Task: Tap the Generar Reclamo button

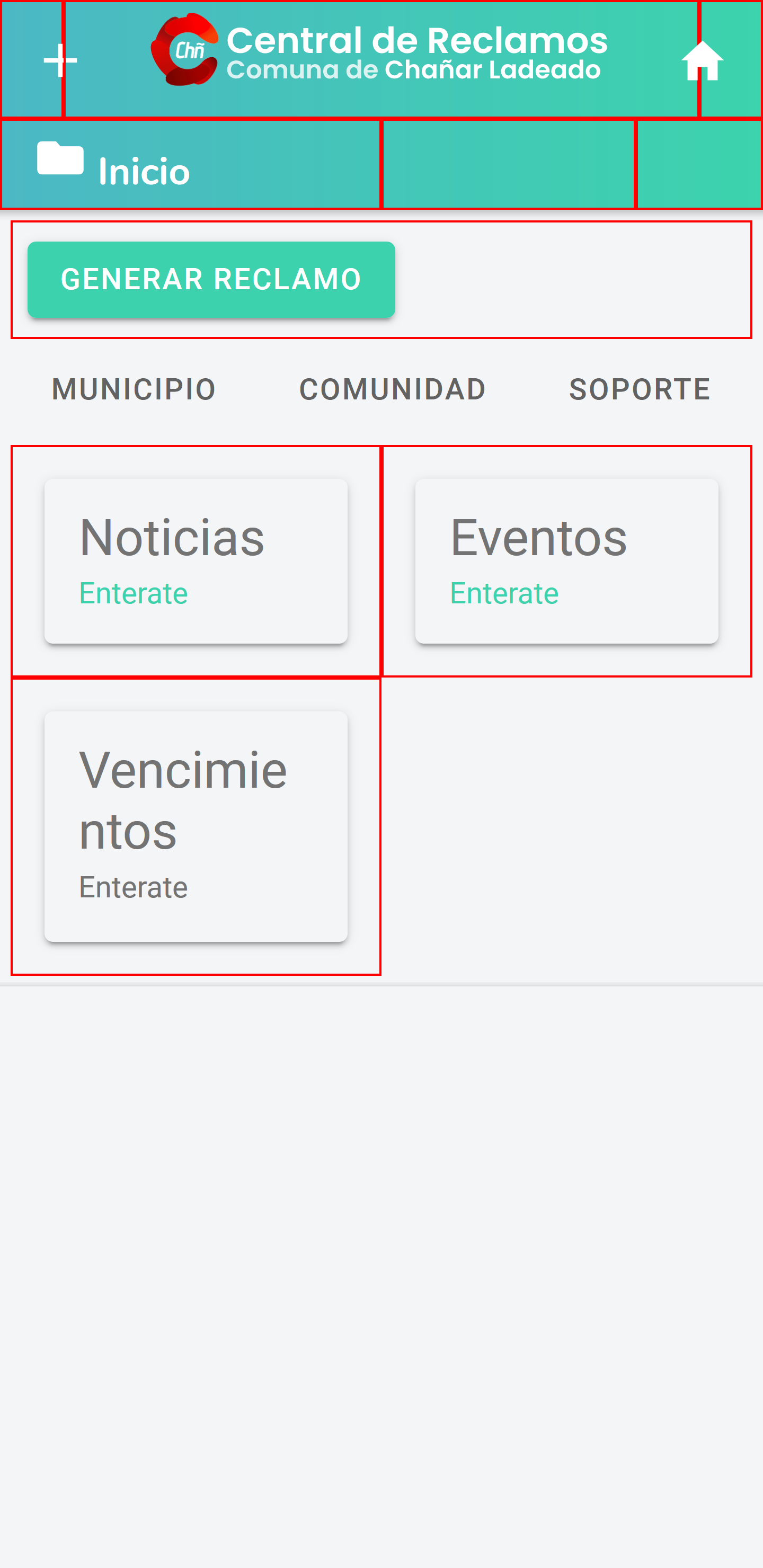Action: click(211, 279)
